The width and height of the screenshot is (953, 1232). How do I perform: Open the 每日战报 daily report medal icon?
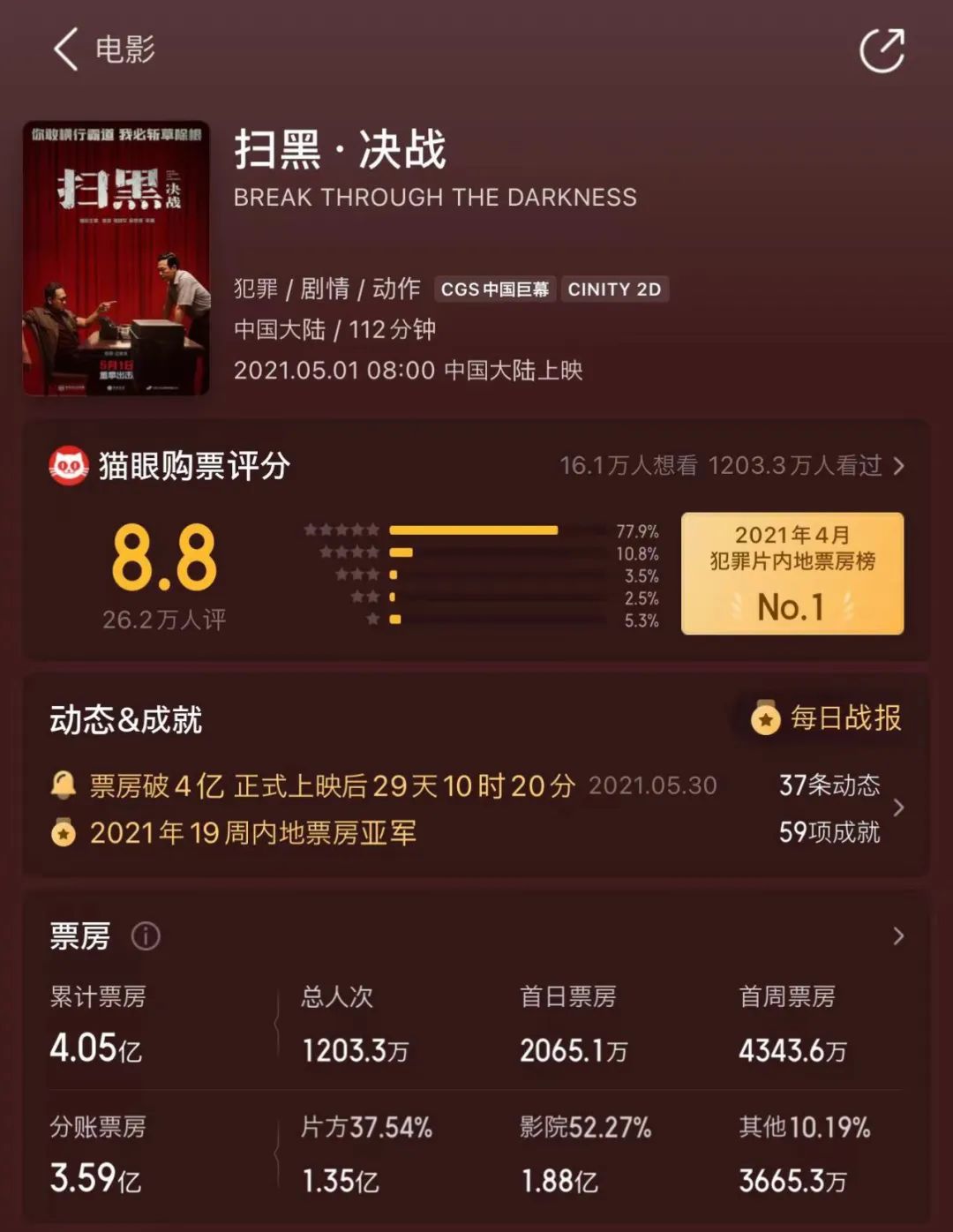(x=767, y=719)
